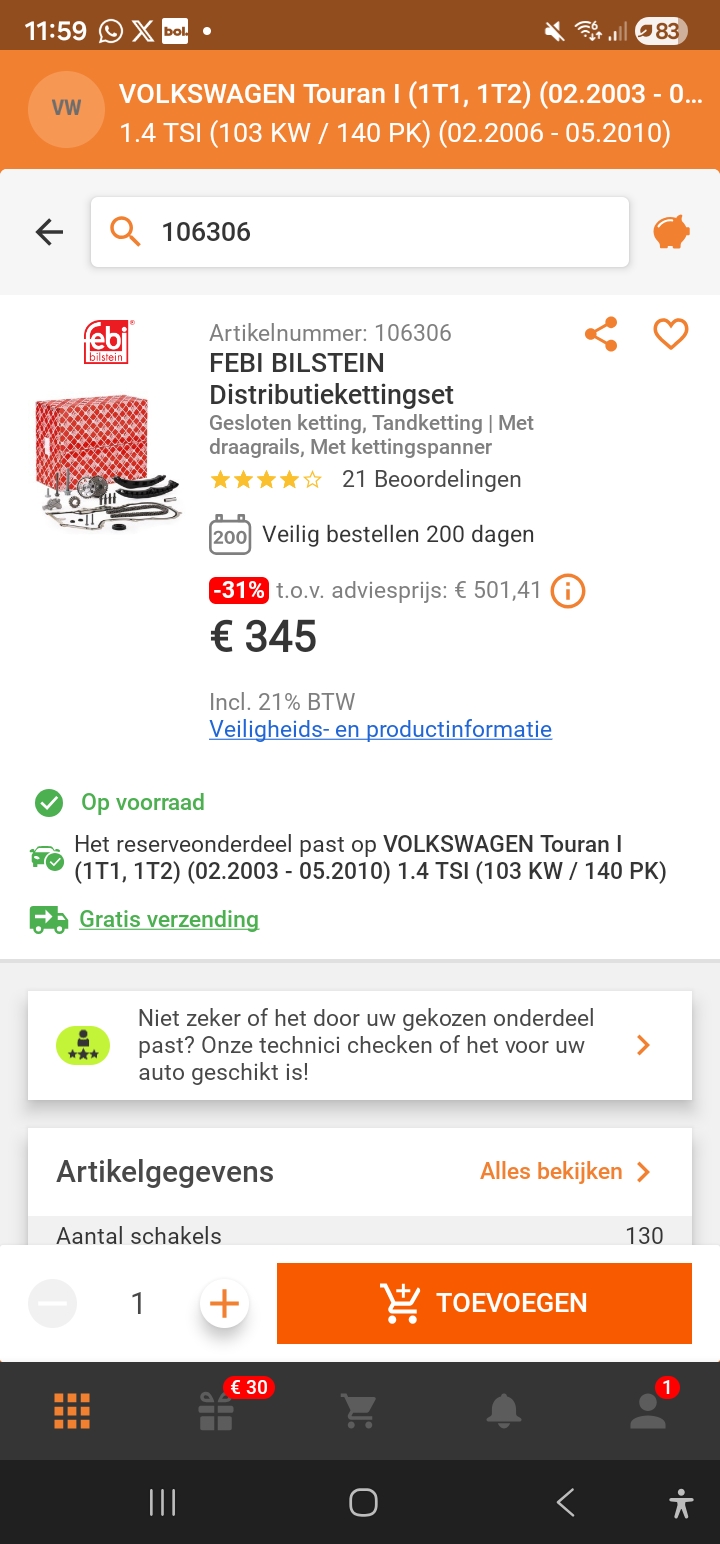Open the catalog grid tab
720x1544 pixels.
(72, 1410)
